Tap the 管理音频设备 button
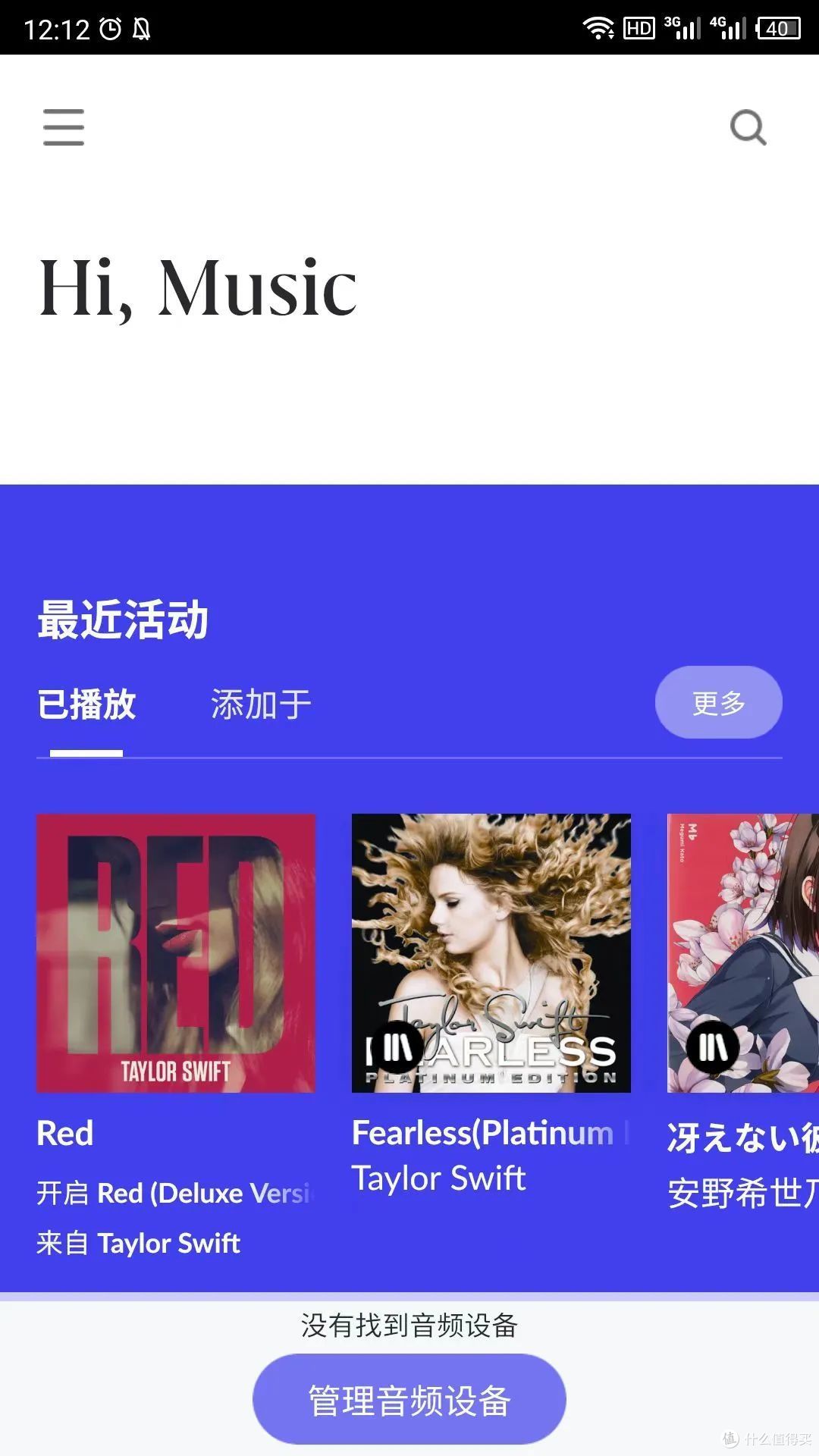This screenshot has height=1456, width=819. tap(409, 1398)
